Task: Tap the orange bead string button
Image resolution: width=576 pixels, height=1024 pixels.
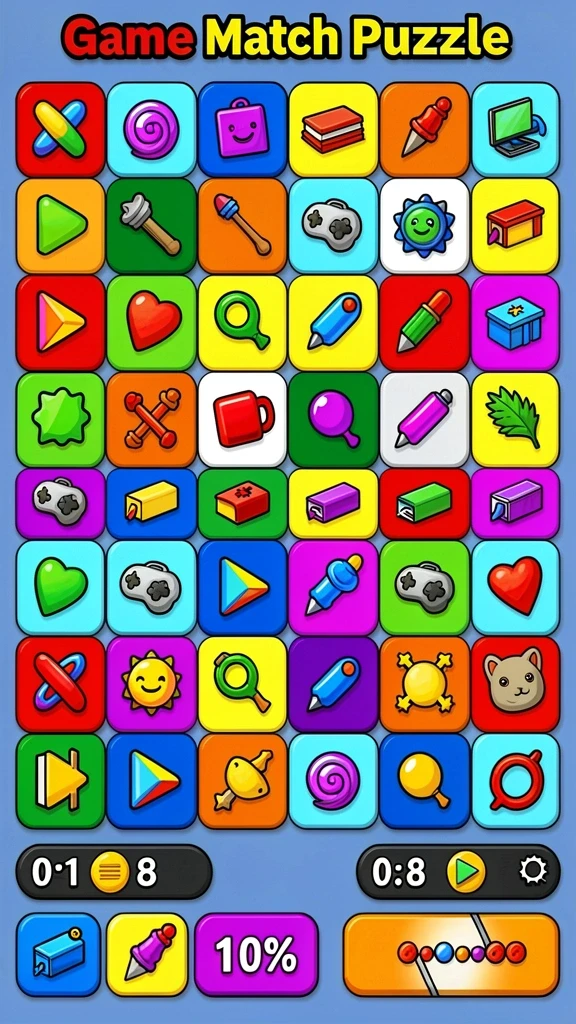Action: coord(451,954)
